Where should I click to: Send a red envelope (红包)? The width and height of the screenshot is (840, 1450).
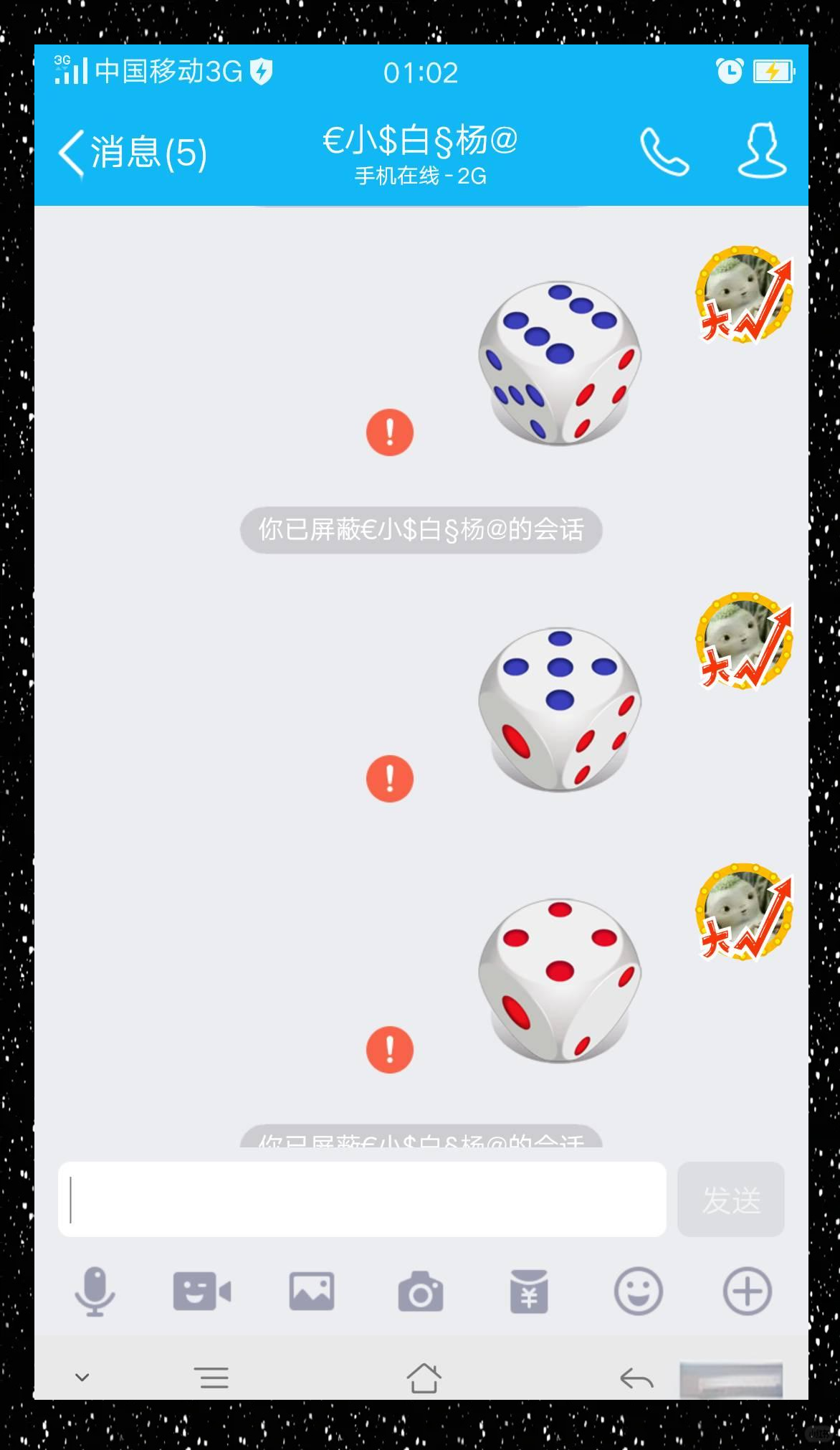point(529,1292)
